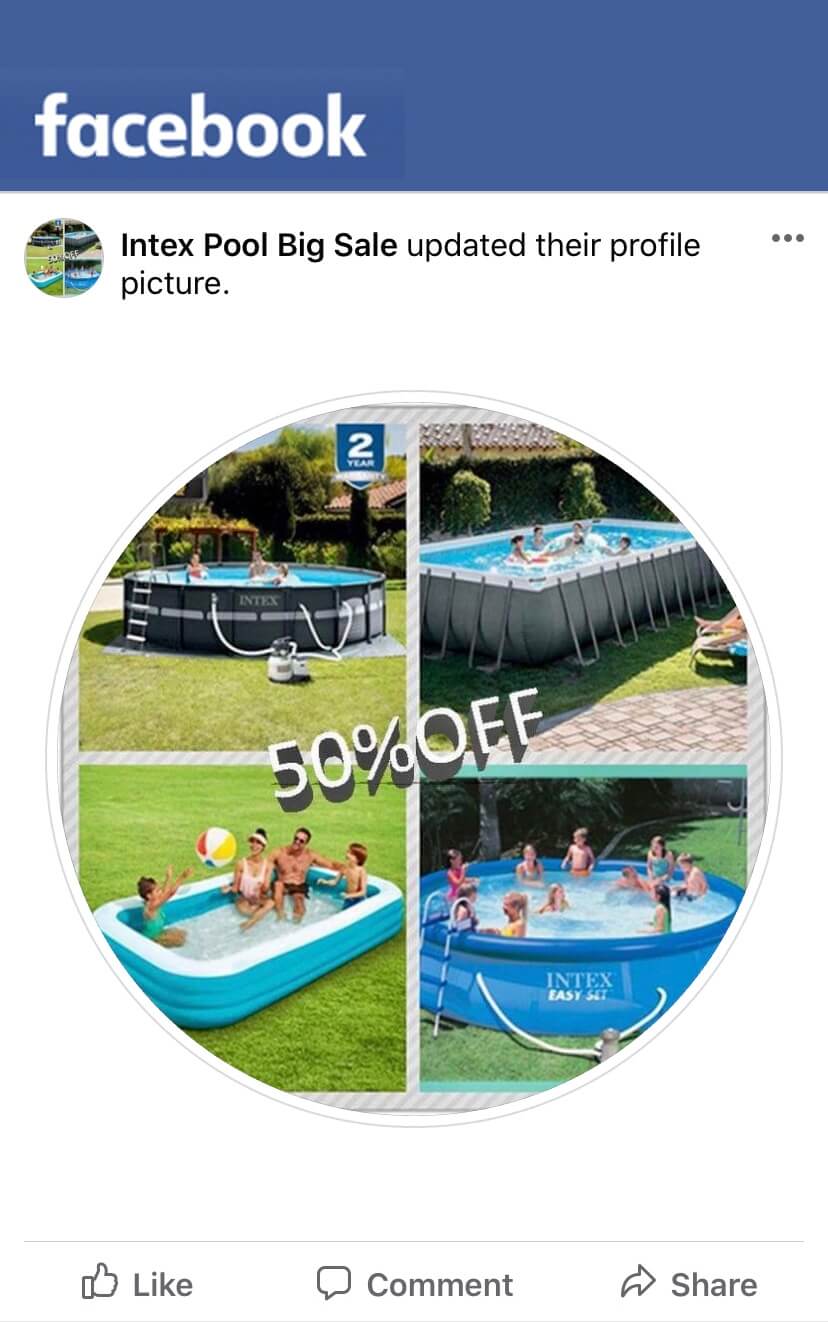
Task: Open Intex Pool Big Sale page avatar
Action: point(64,258)
